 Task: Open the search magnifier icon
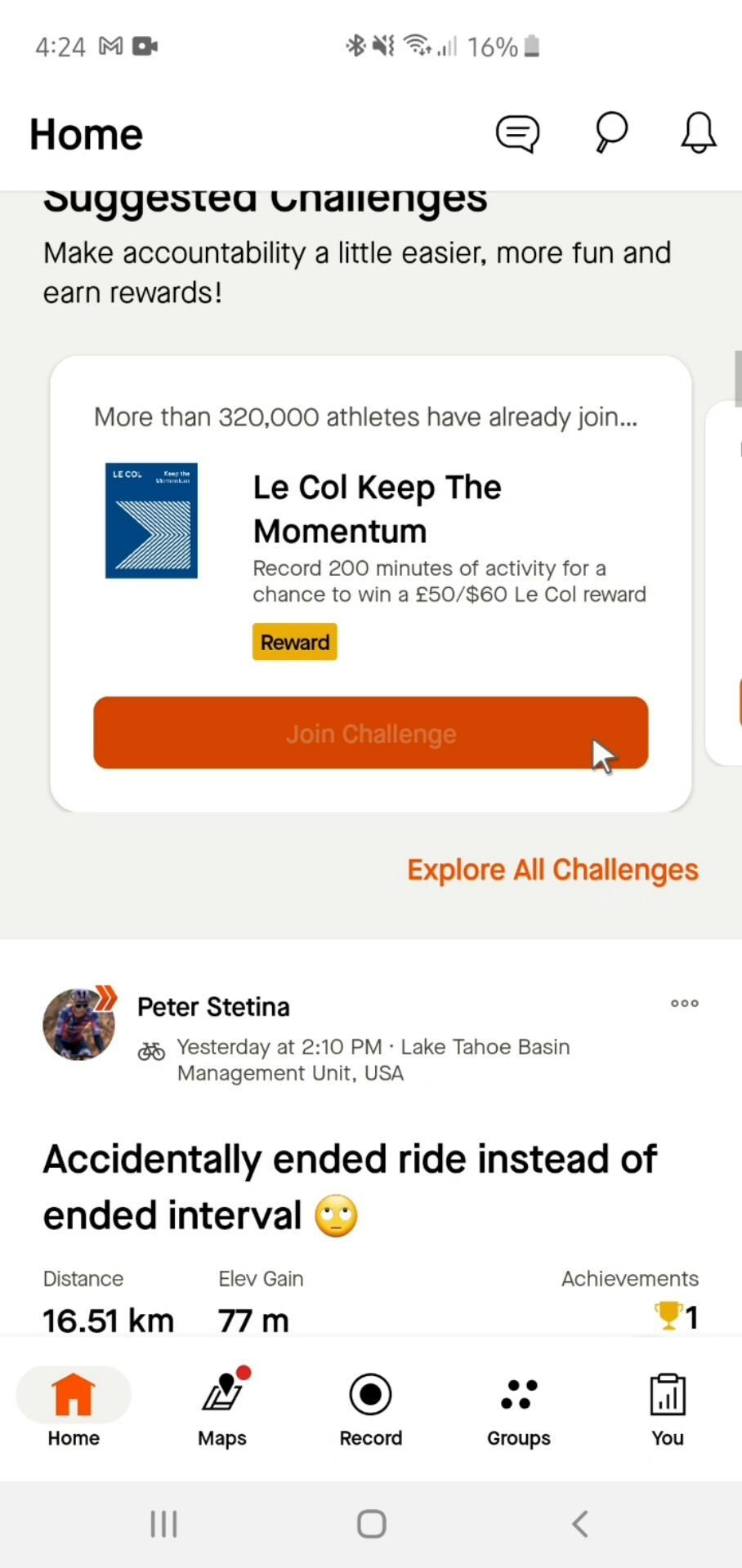[610, 133]
